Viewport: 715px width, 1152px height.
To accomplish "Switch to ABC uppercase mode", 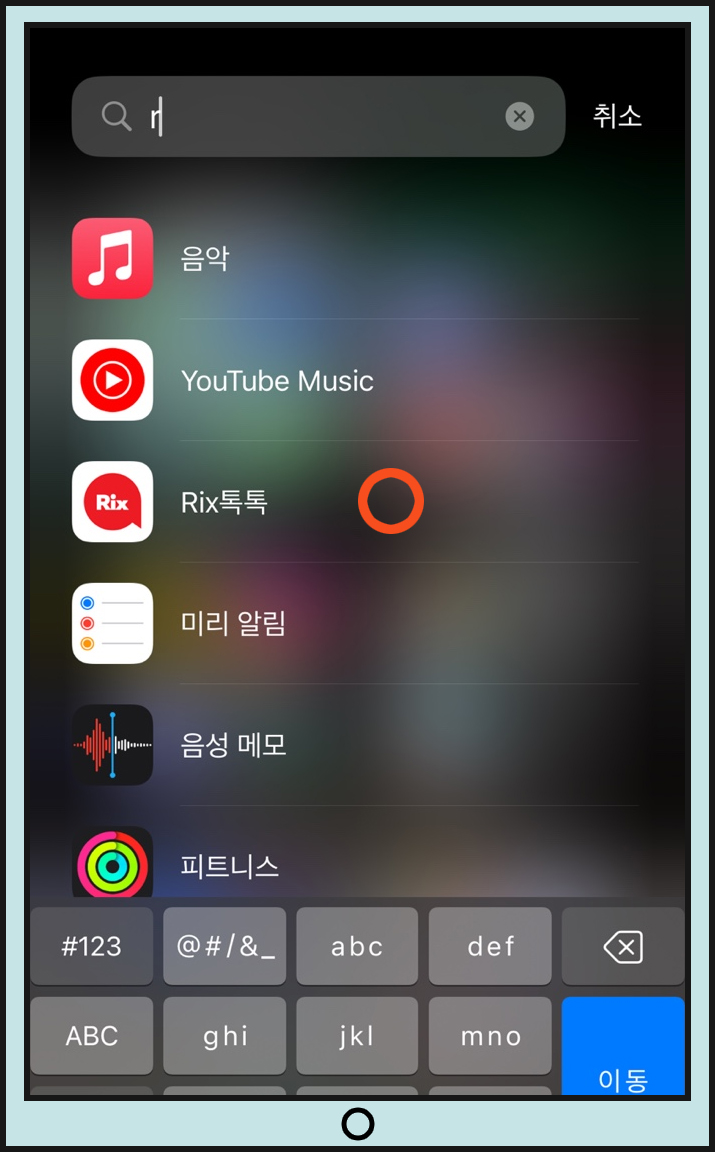I will pyautogui.click(x=92, y=1036).
